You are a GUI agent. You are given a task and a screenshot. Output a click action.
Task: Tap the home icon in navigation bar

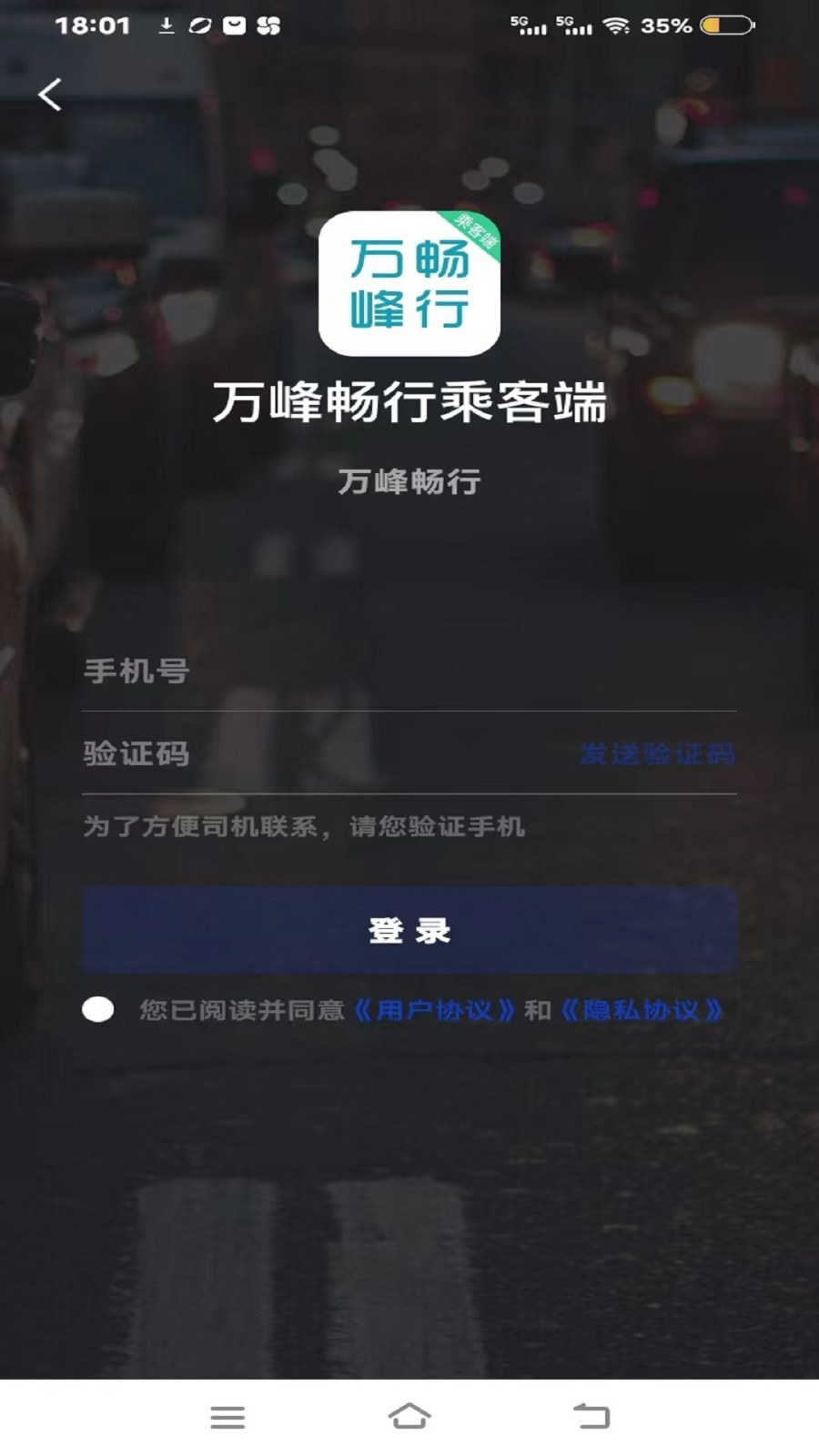coord(411,1416)
